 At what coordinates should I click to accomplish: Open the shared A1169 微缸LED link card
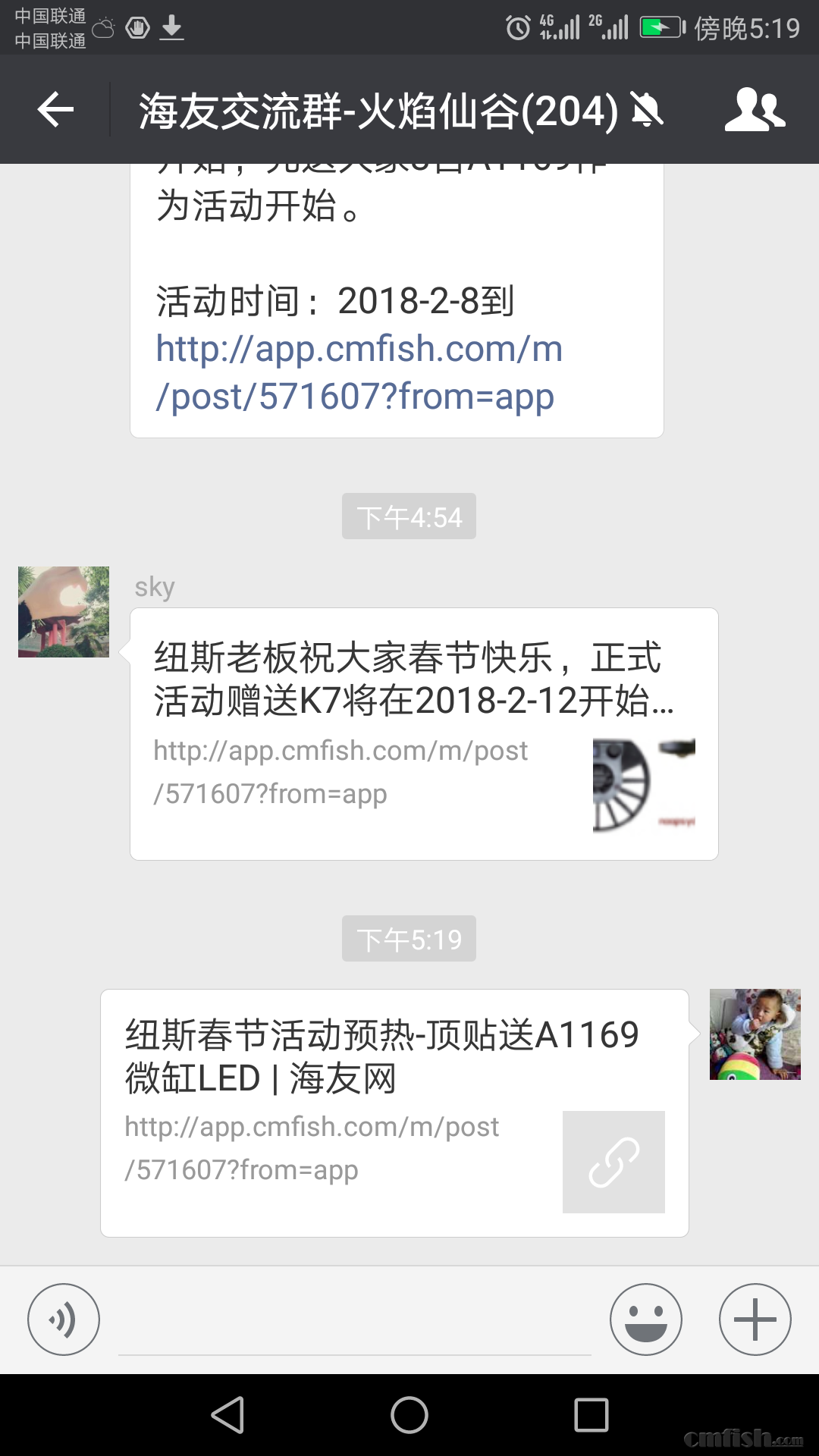click(x=394, y=1112)
